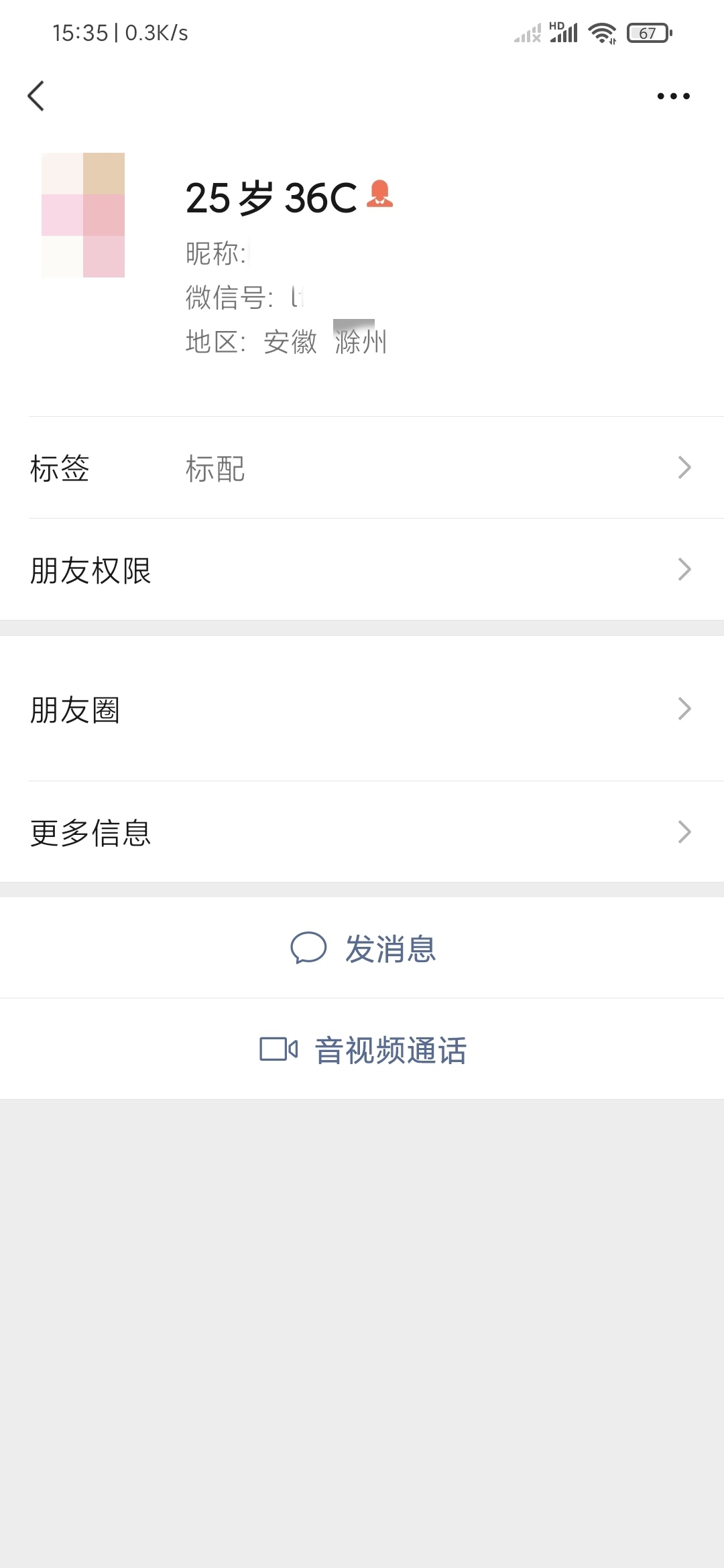Image resolution: width=724 pixels, height=1568 pixels.
Task: View the contact's profile avatar
Action: (x=83, y=215)
